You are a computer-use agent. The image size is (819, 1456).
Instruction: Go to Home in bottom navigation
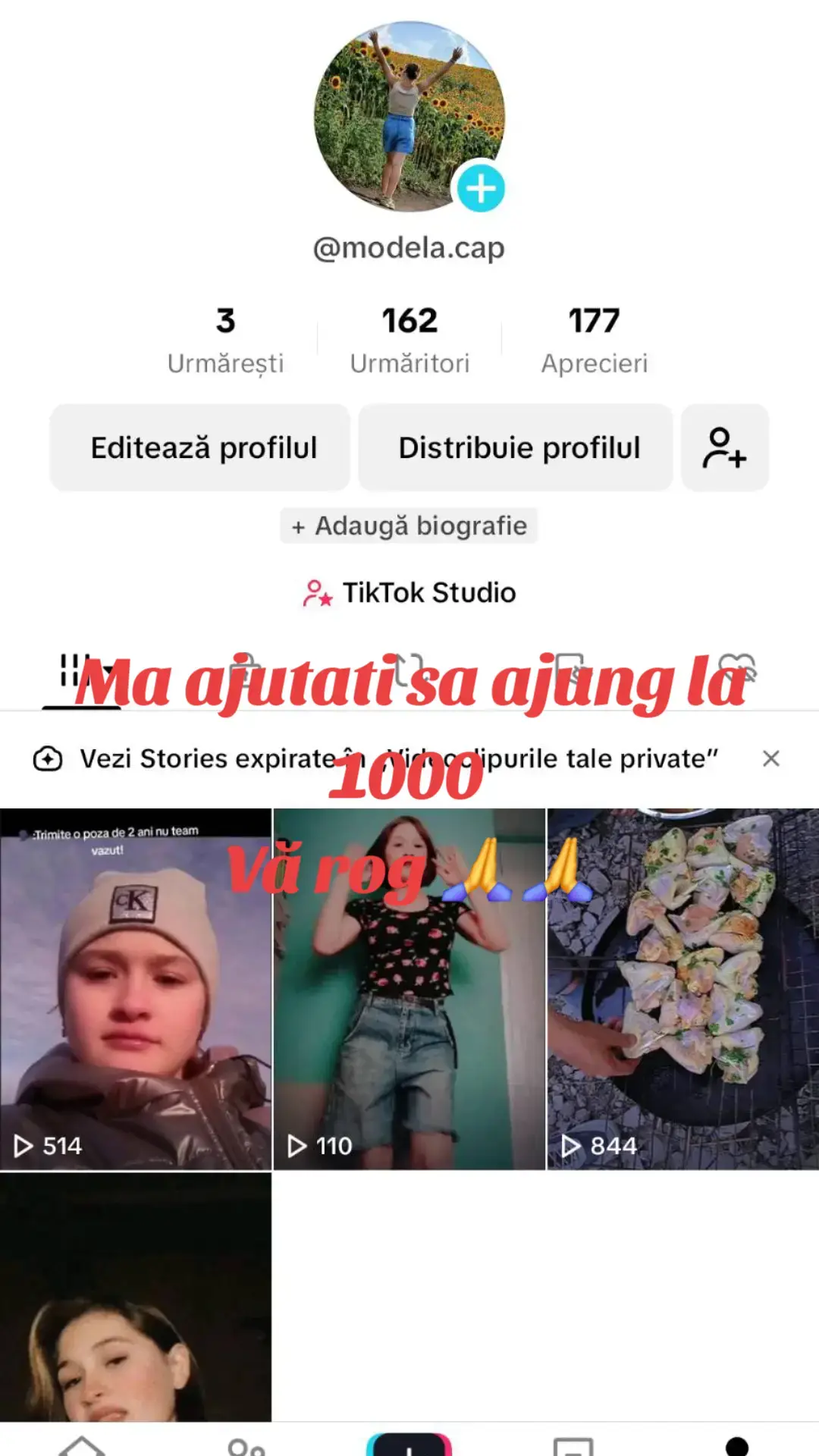(x=82, y=1445)
